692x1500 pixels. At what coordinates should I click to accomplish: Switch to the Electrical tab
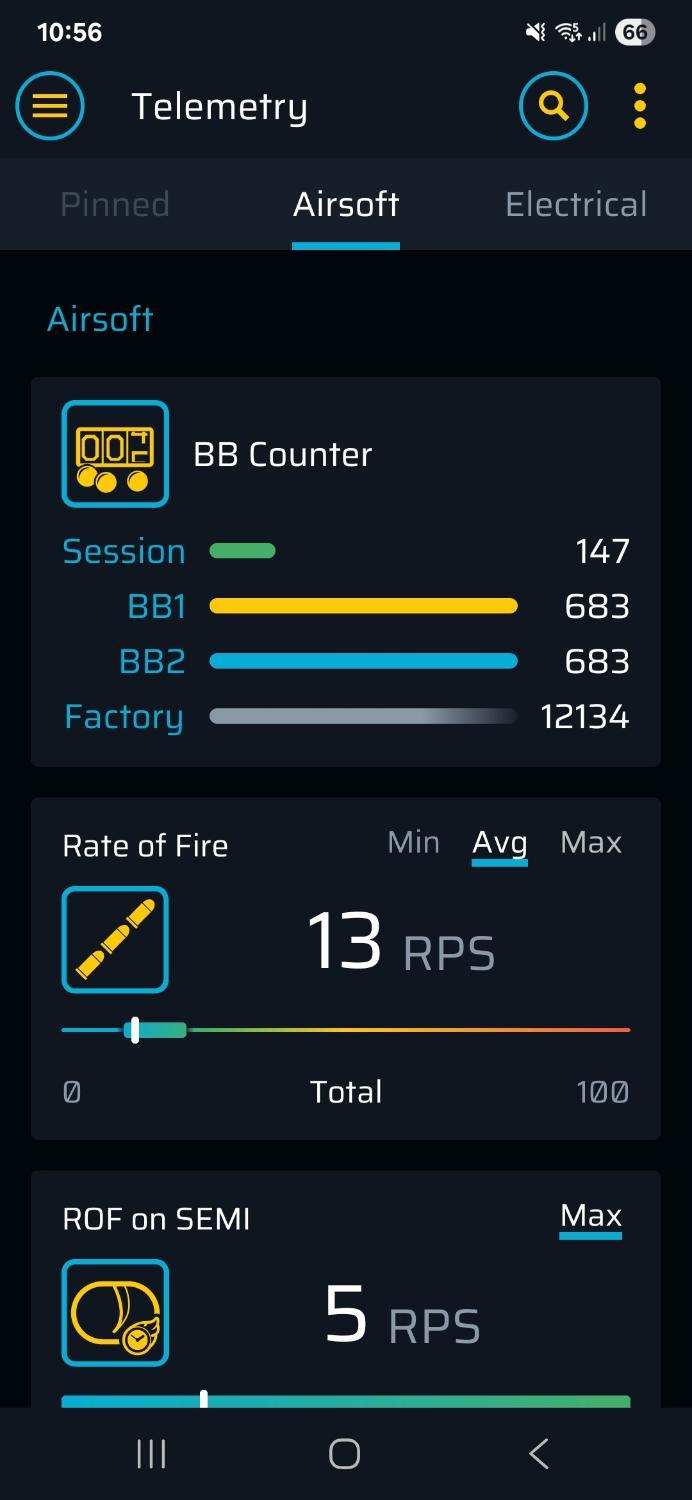pos(576,204)
